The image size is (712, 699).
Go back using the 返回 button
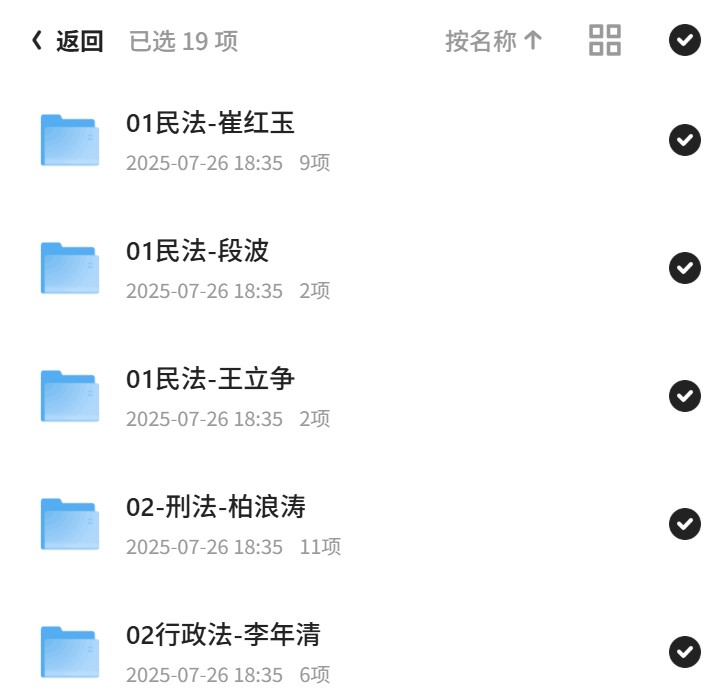click(x=67, y=41)
